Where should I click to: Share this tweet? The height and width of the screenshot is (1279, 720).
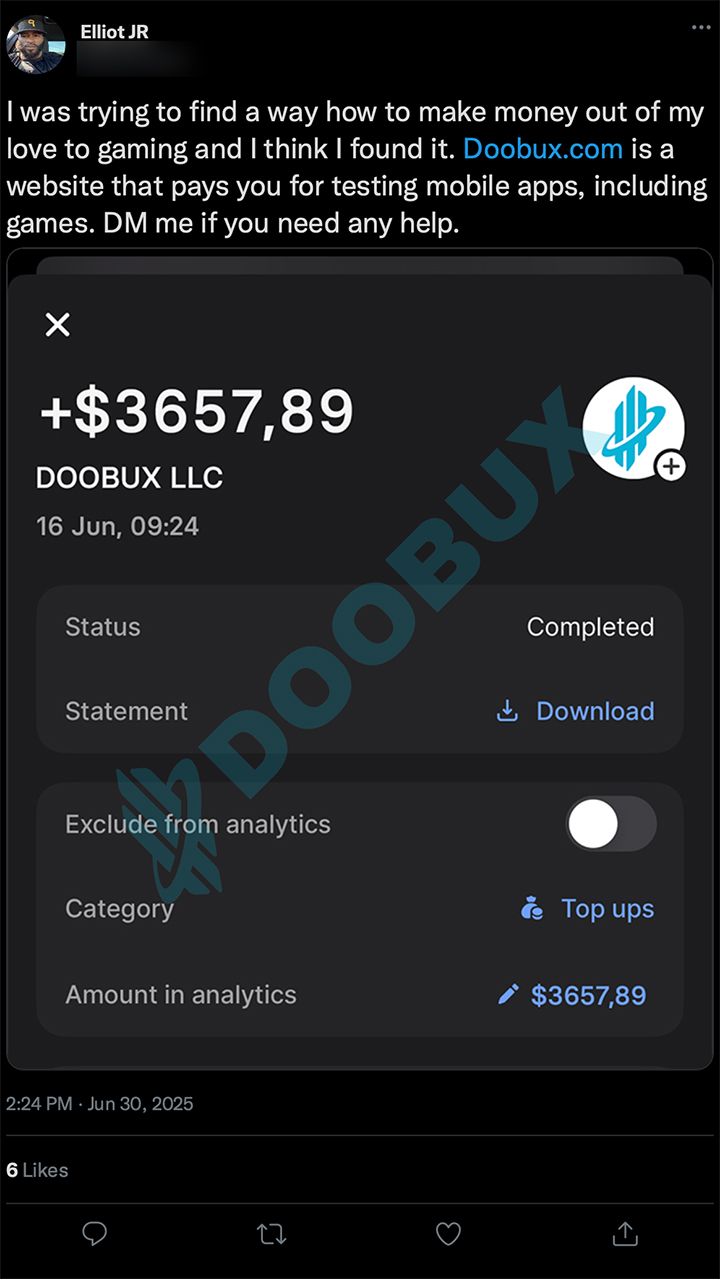(625, 1233)
